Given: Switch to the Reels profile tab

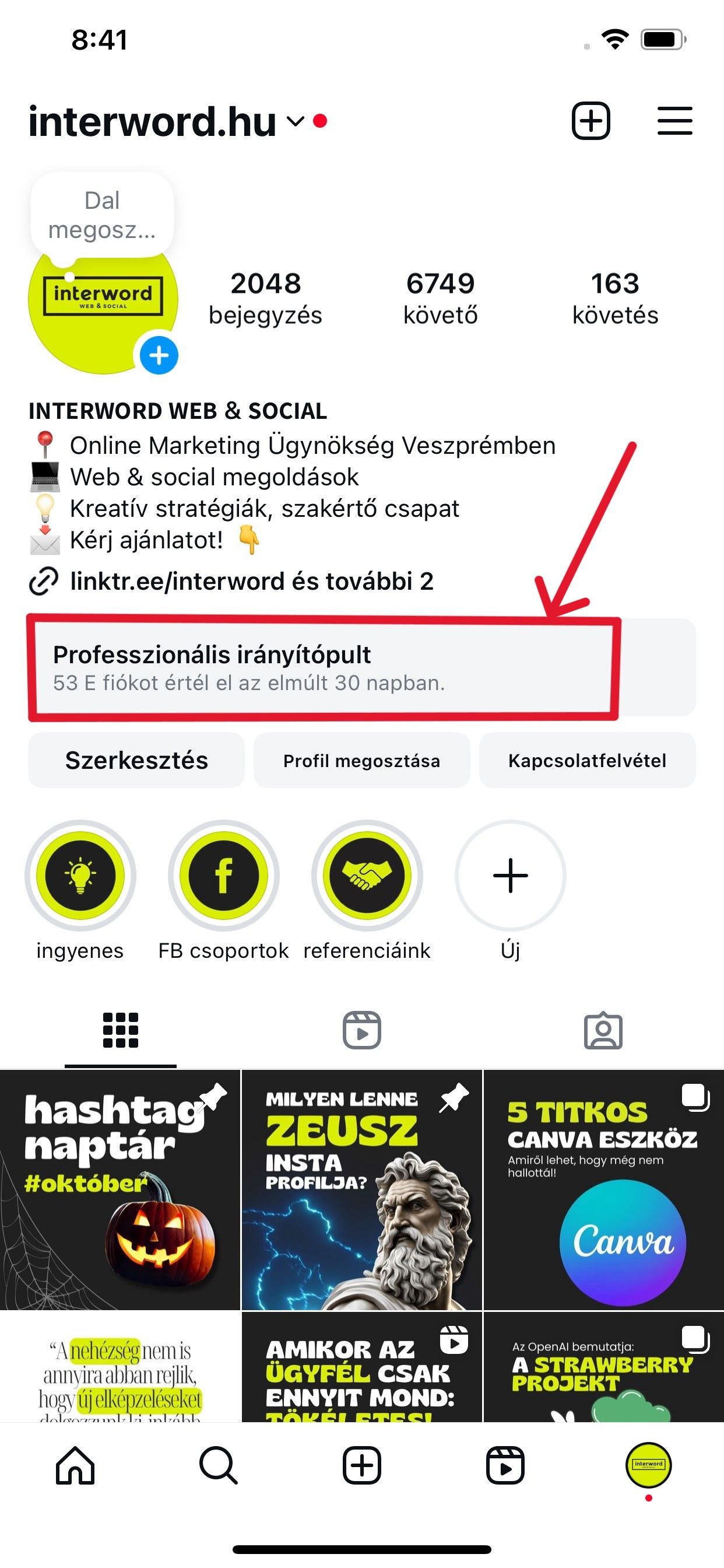Looking at the screenshot, I should pyautogui.click(x=361, y=1031).
